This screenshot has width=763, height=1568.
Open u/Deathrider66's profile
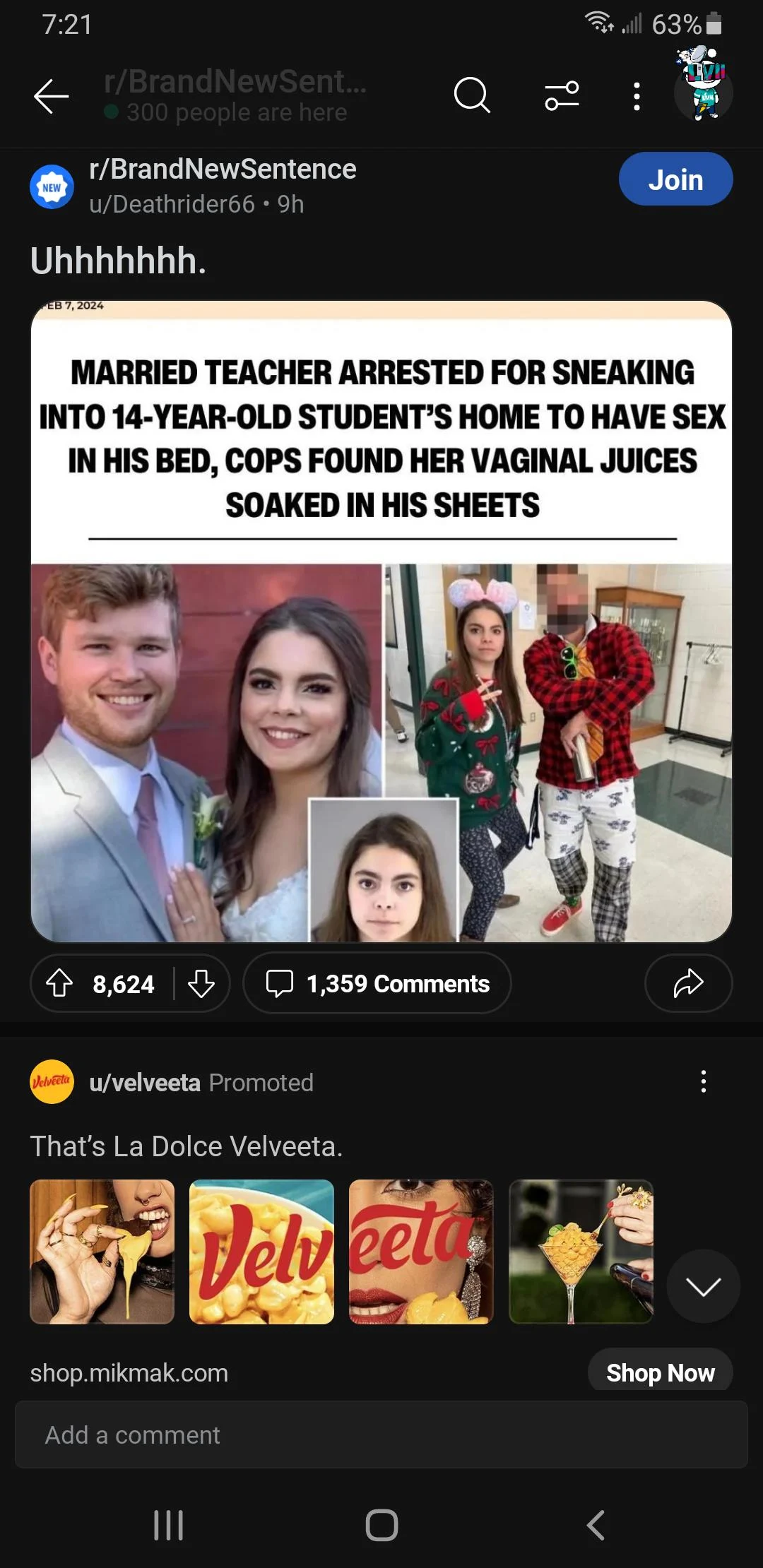pyautogui.click(x=172, y=204)
